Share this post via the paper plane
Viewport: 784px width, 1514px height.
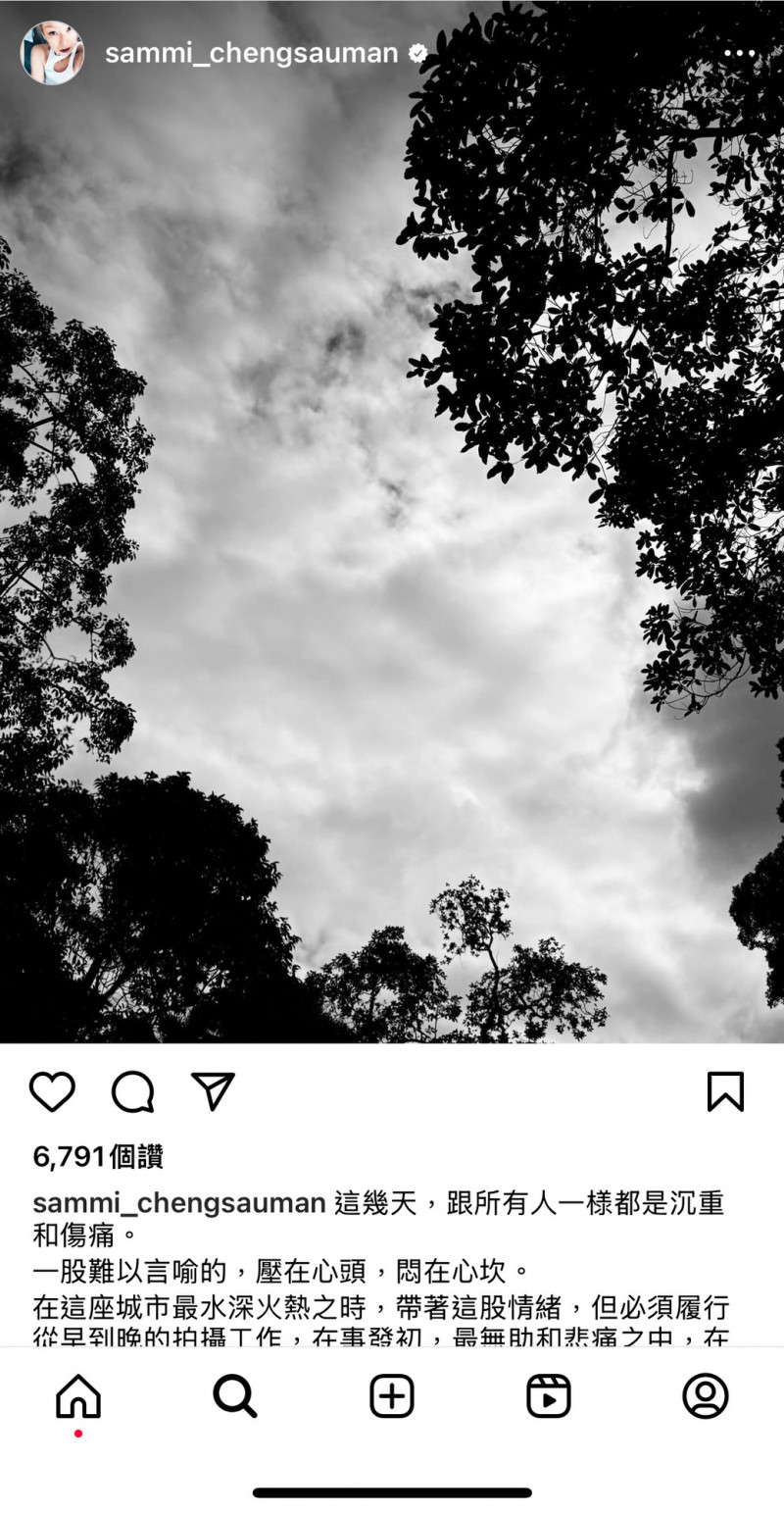(213, 1091)
